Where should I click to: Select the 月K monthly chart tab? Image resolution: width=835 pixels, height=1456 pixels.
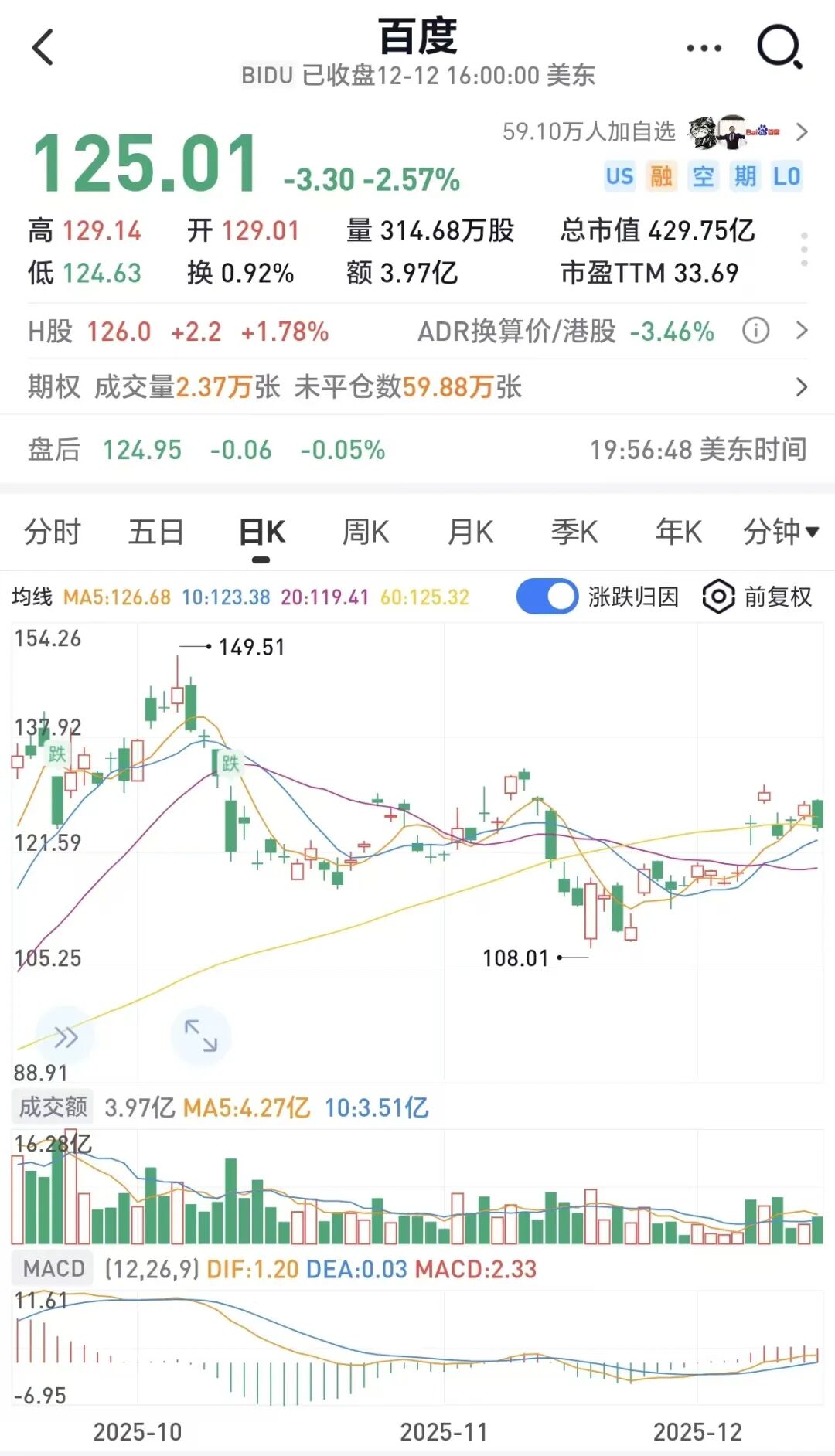click(x=470, y=532)
